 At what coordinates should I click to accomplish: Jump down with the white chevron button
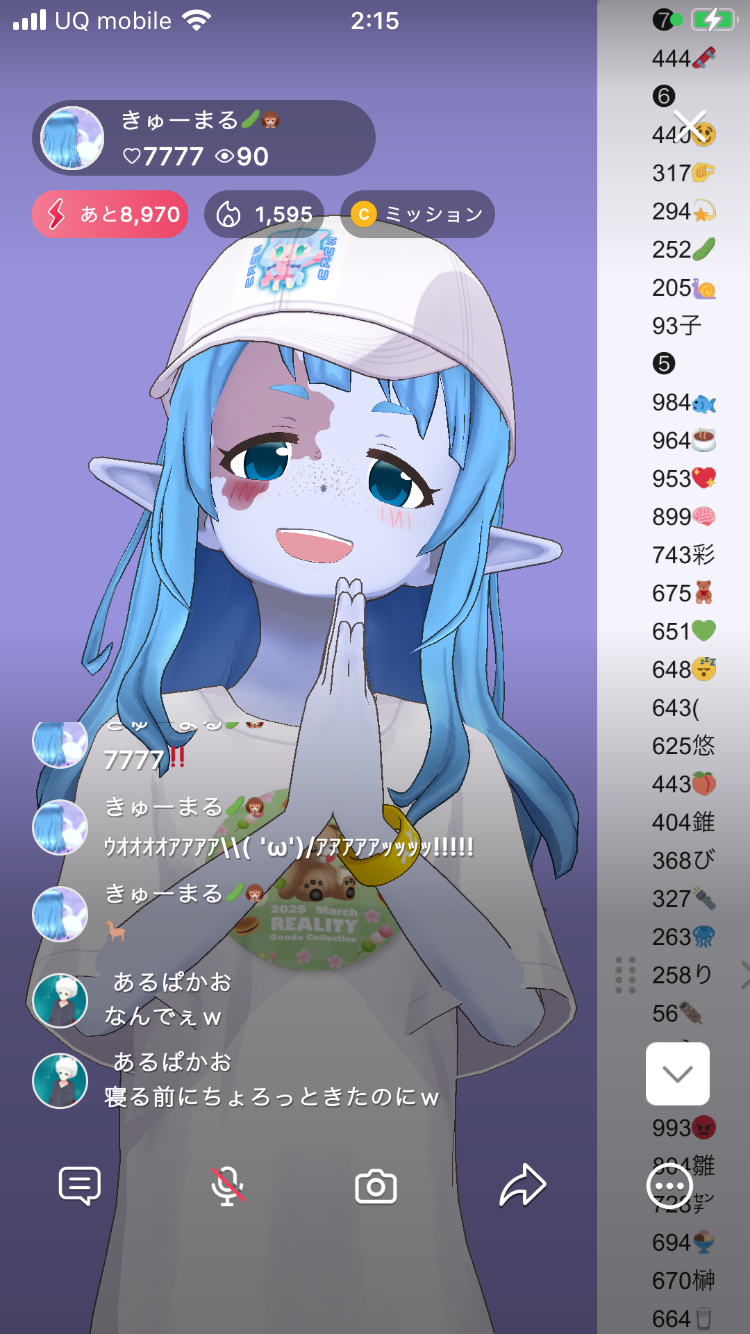click(677, 1074)
